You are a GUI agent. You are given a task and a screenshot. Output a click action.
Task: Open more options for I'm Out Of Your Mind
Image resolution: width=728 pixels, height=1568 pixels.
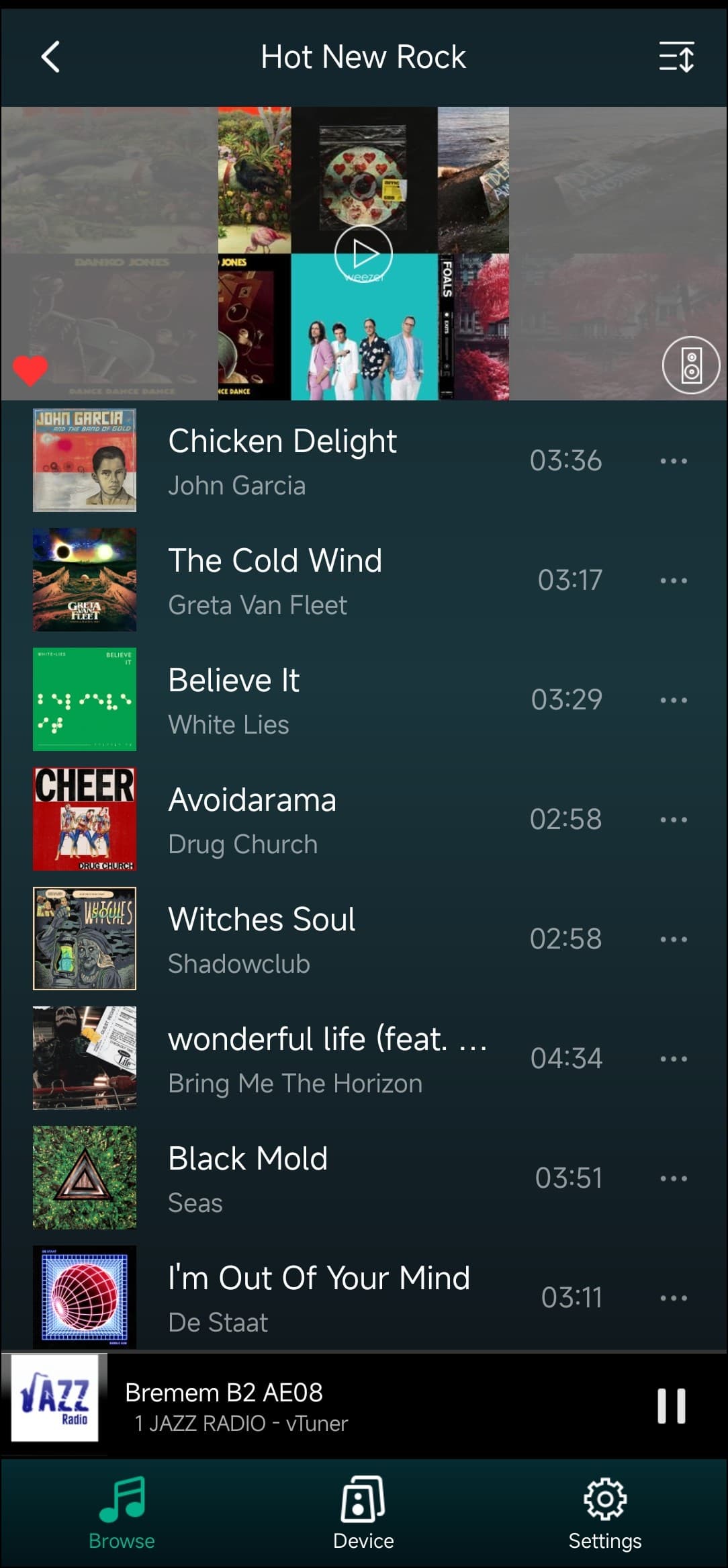[673, 1298]
